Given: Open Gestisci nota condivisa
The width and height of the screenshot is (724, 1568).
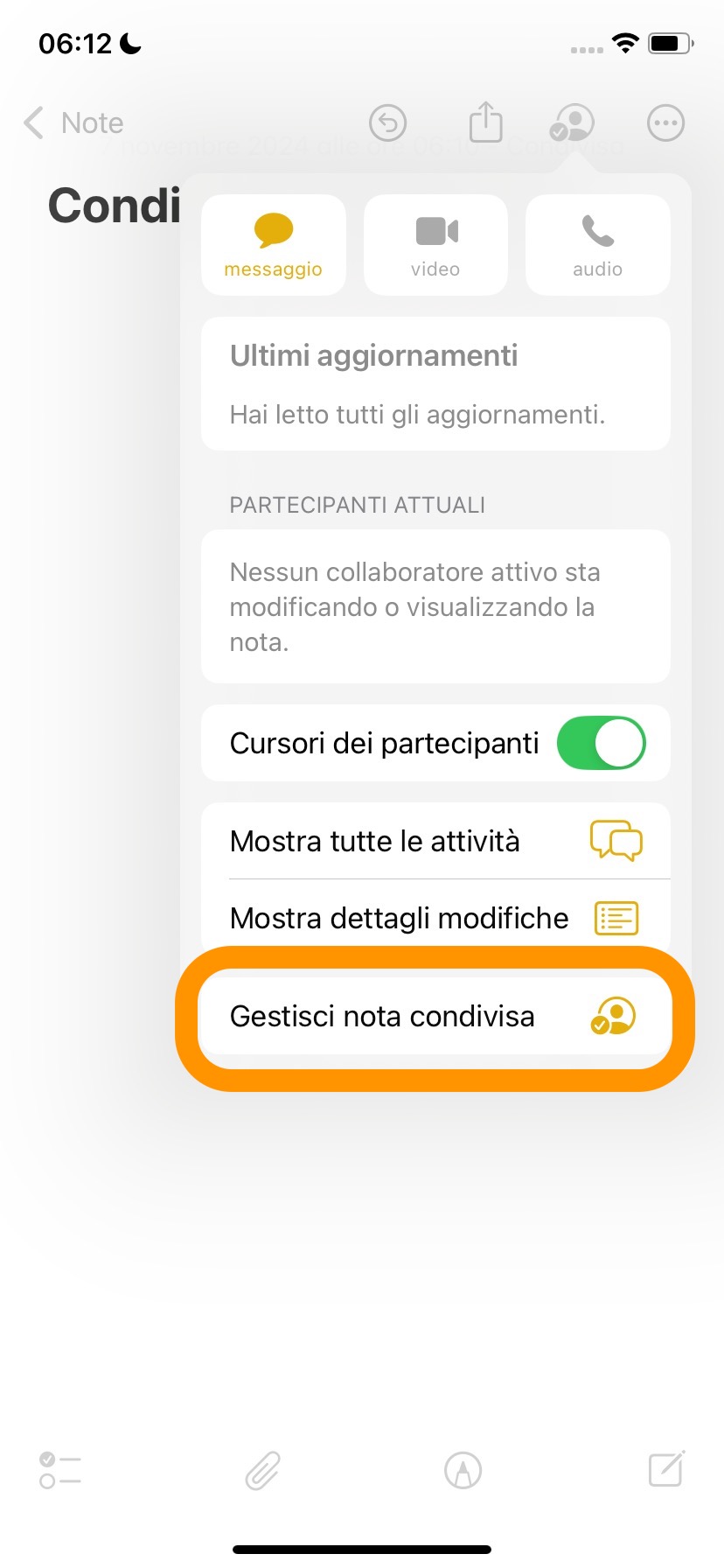Looking at the screenshot, I should pos(435,1017).
